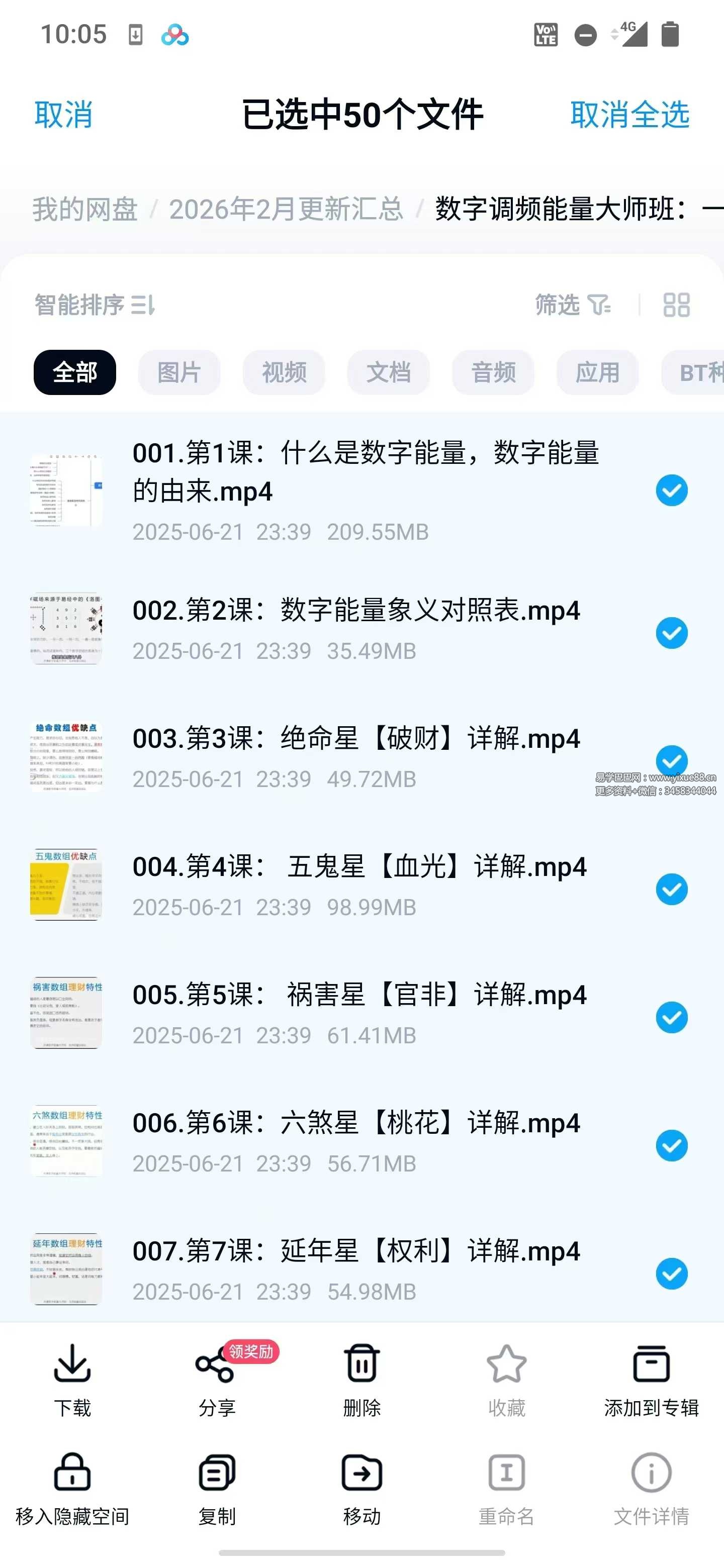The image size is (724, 1568).
Task: Select the 视频 filter chip
Action: click(x=284, y=372)
